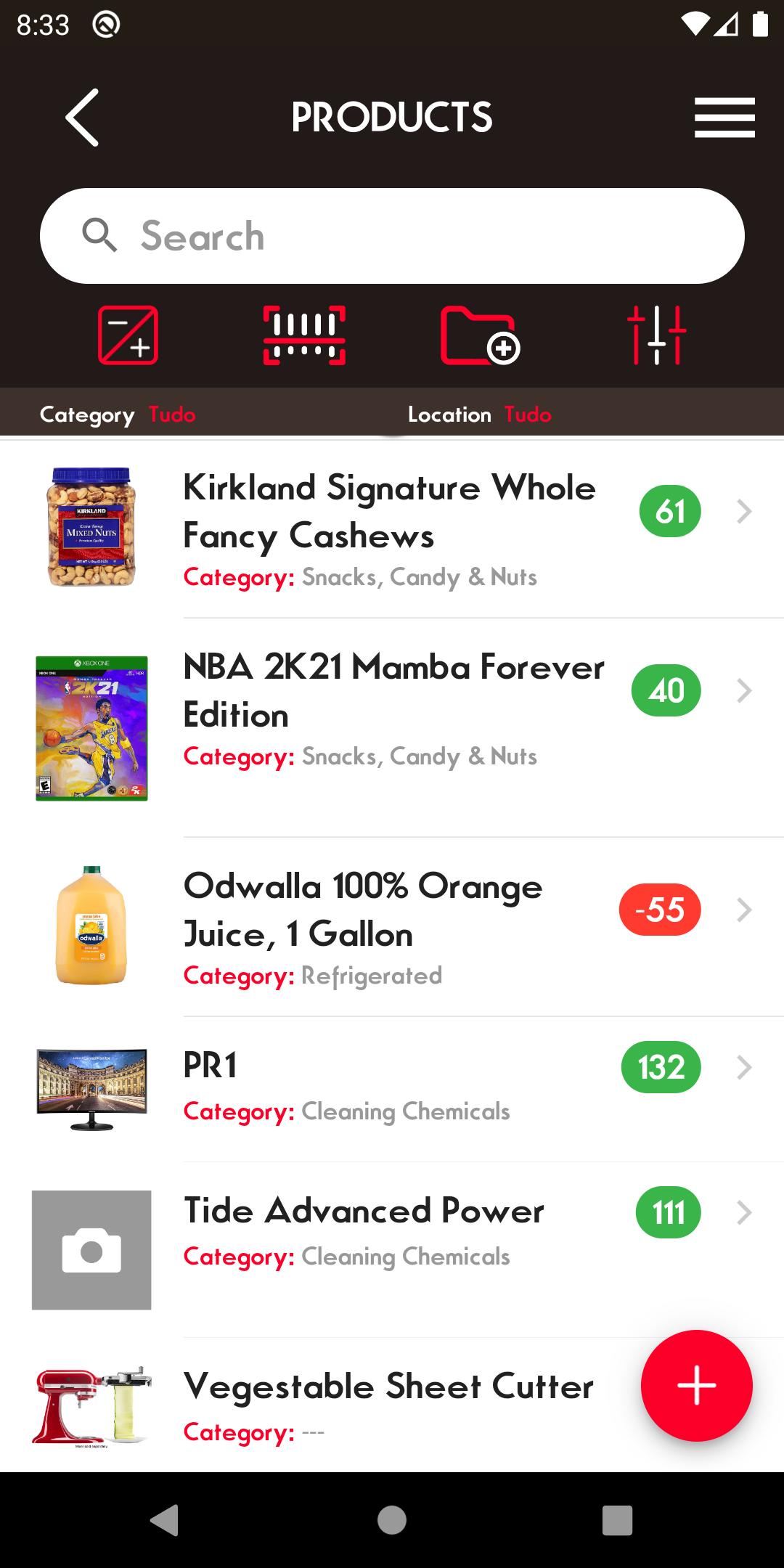784x1568 pixels.
Task: Go back using the header arrow
Action: pos(82,118)
